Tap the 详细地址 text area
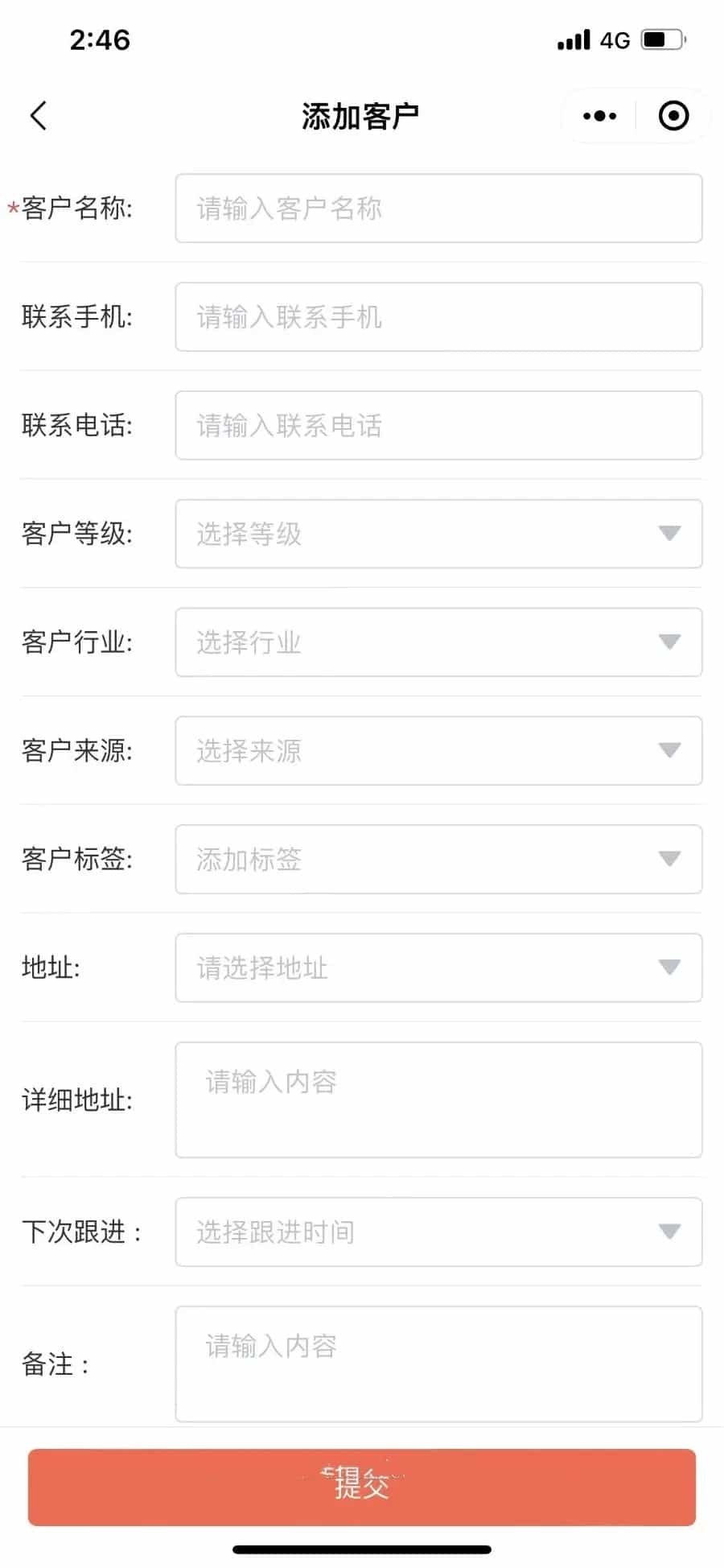Image resolution: width=724 pixels, height=1568 pixels. tap(438, 1100)
